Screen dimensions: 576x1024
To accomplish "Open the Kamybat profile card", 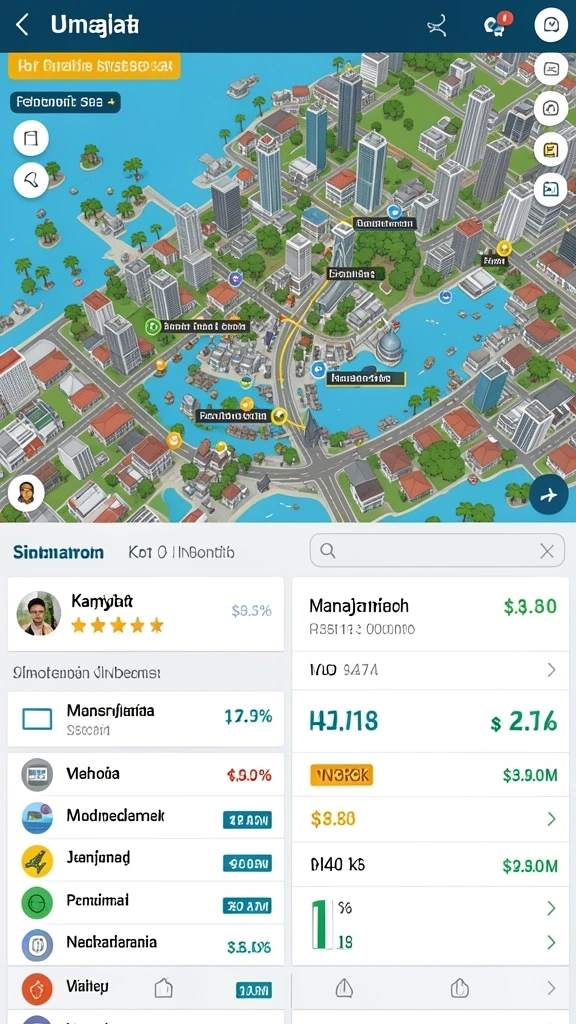I will point(146,613).
